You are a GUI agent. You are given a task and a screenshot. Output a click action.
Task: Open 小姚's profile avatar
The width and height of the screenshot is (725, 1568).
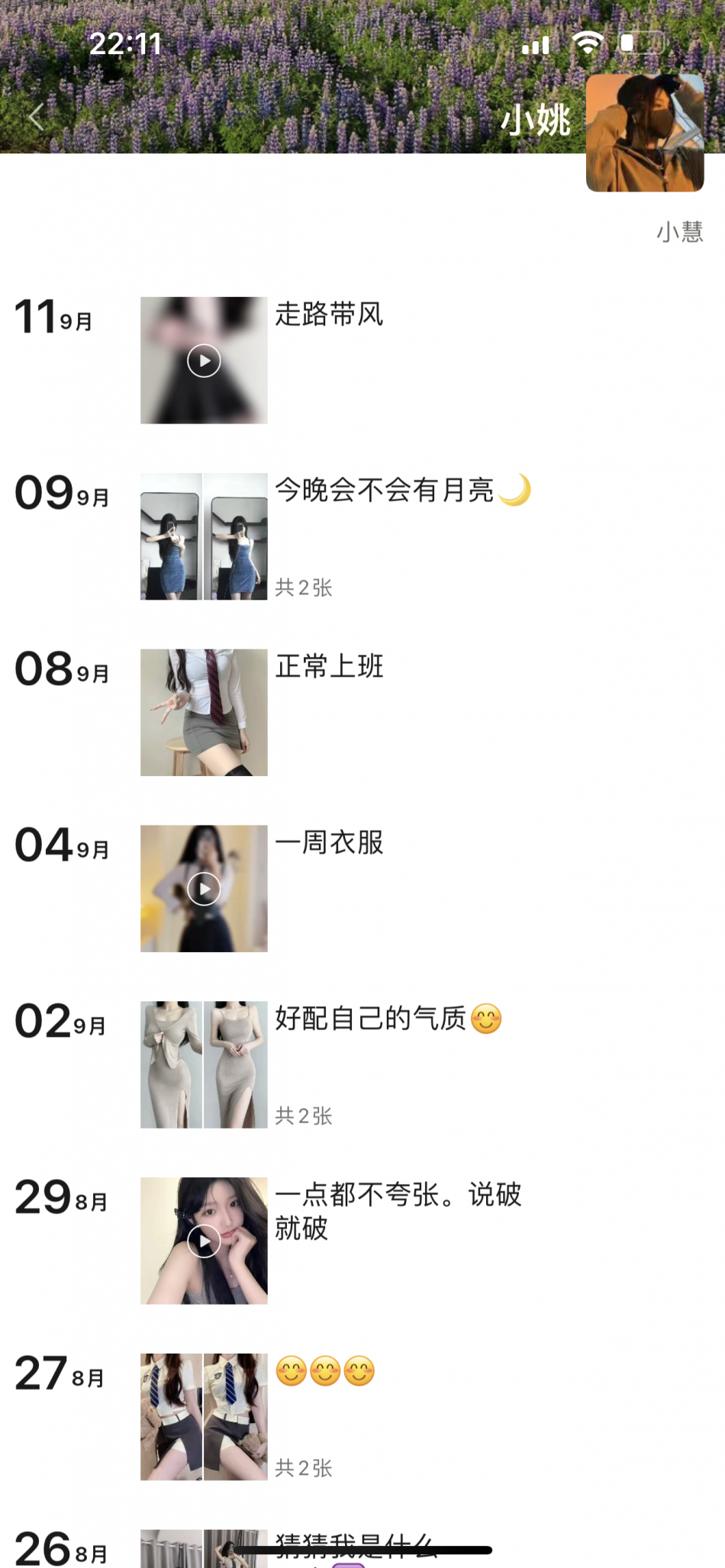[x=644, y=133]
